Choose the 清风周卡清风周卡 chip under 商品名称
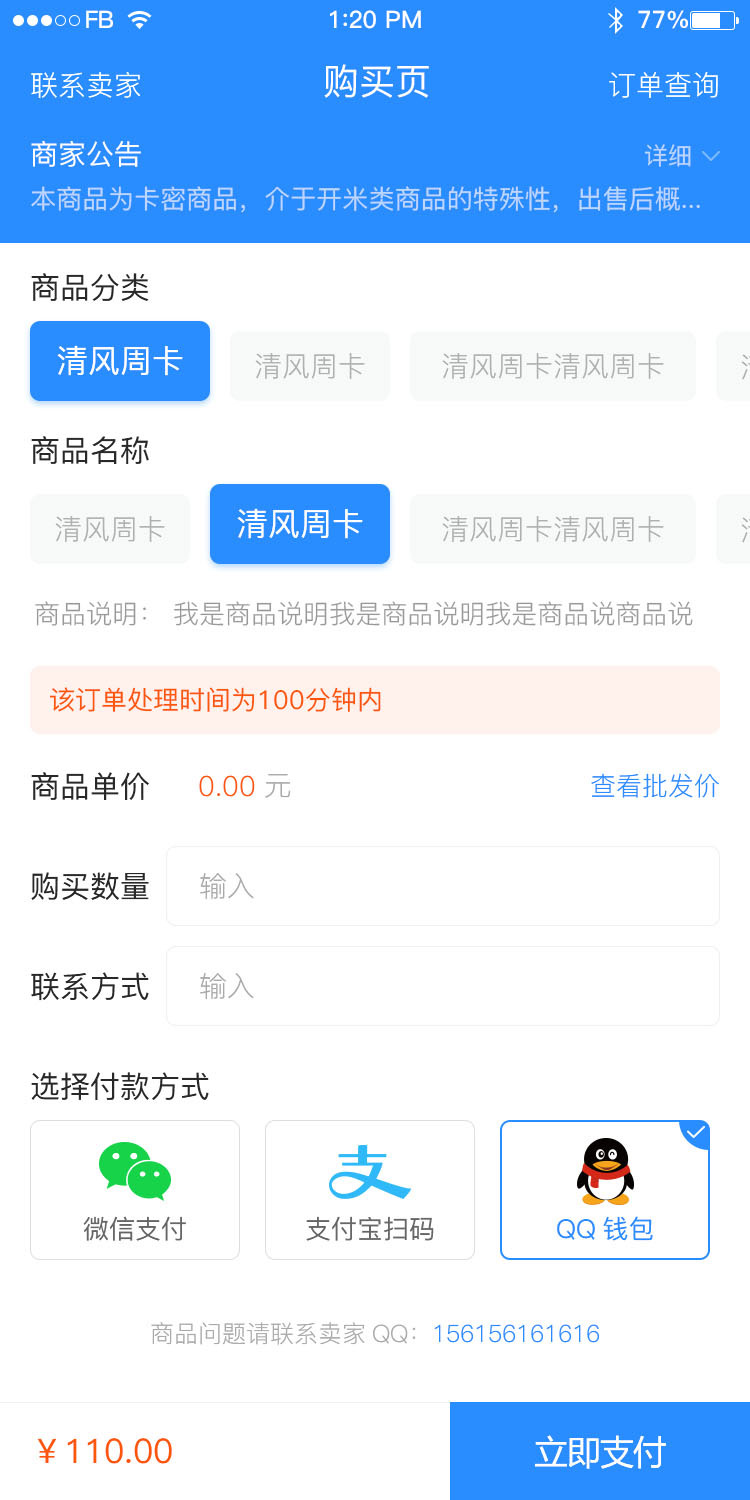 click(x=553, y=529)
